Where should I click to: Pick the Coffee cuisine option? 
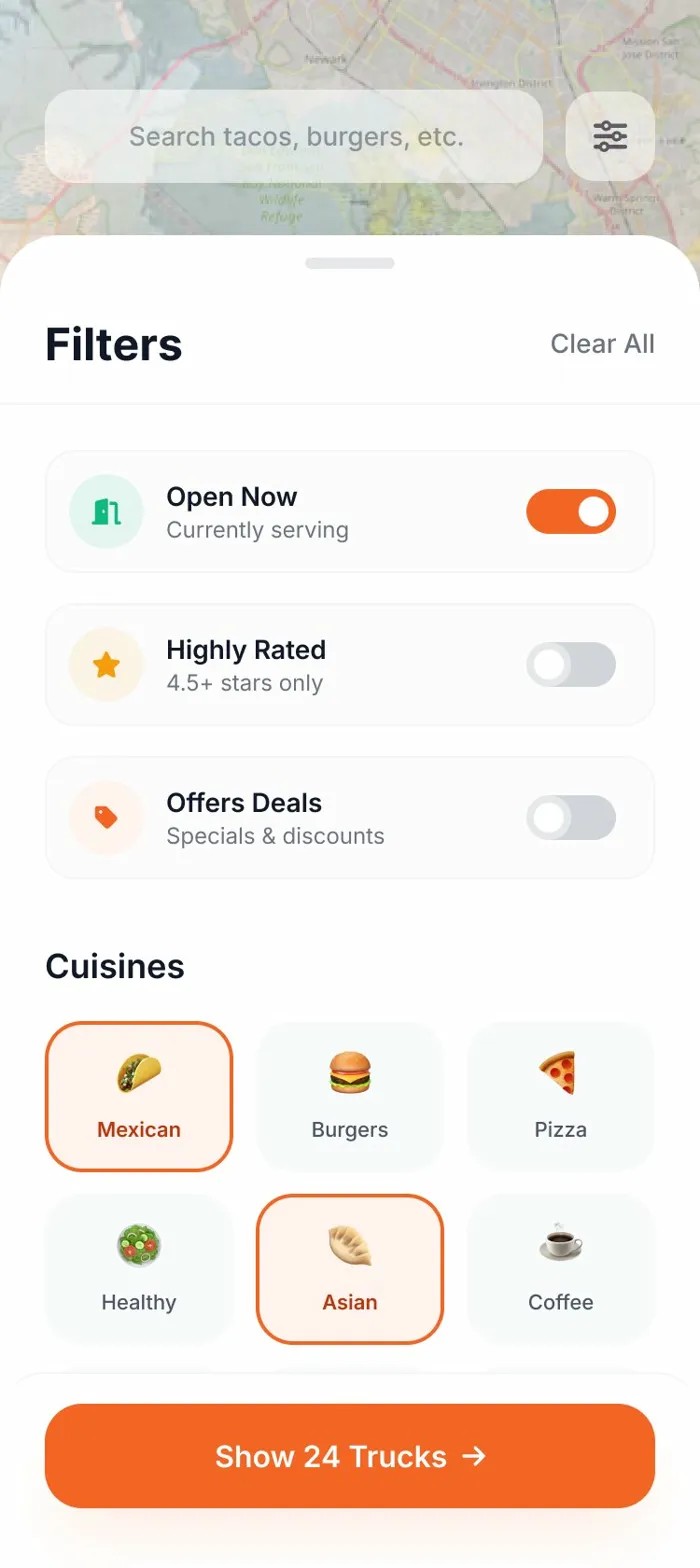click(x=560, y=1269)
